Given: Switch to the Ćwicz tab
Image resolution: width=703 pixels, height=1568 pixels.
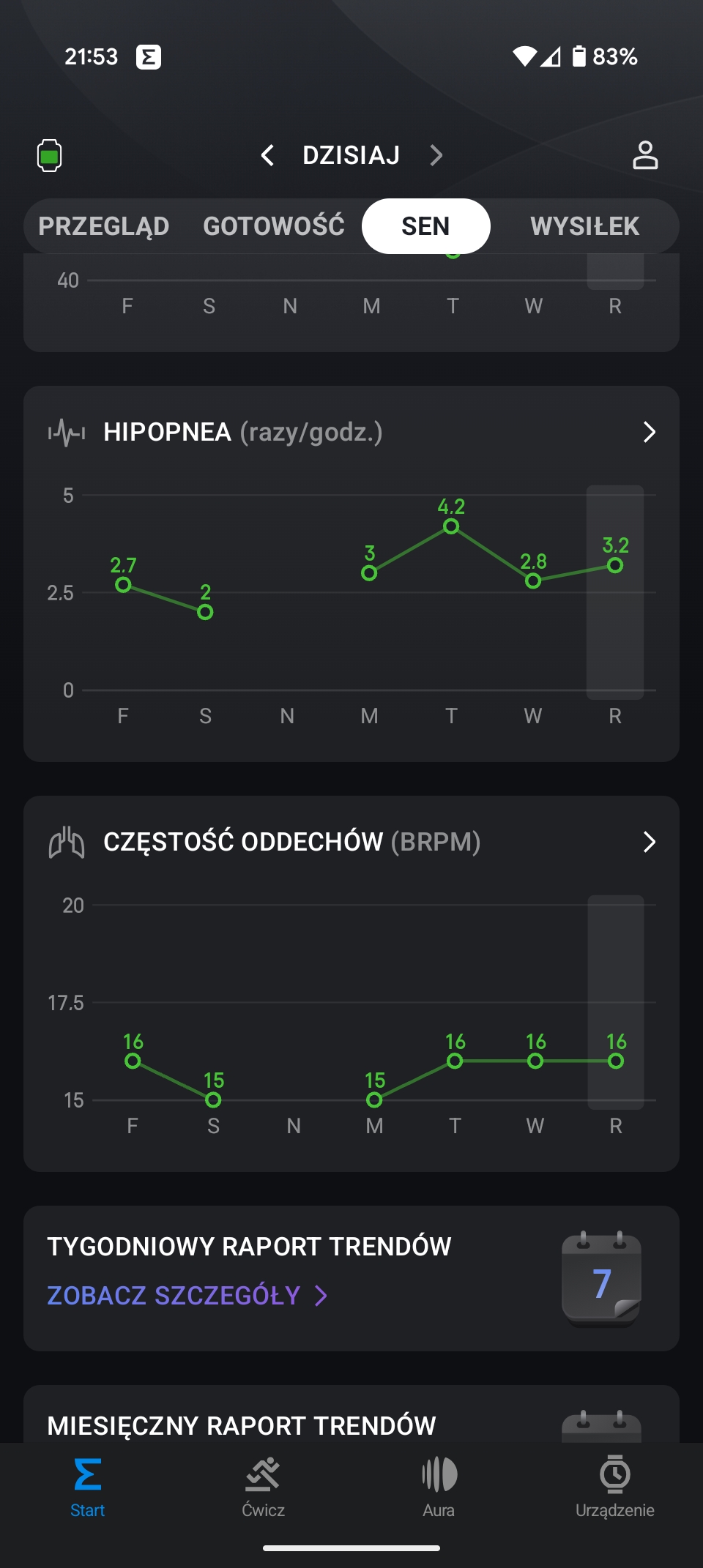Looking at the screenshot, I should 264,1487.
